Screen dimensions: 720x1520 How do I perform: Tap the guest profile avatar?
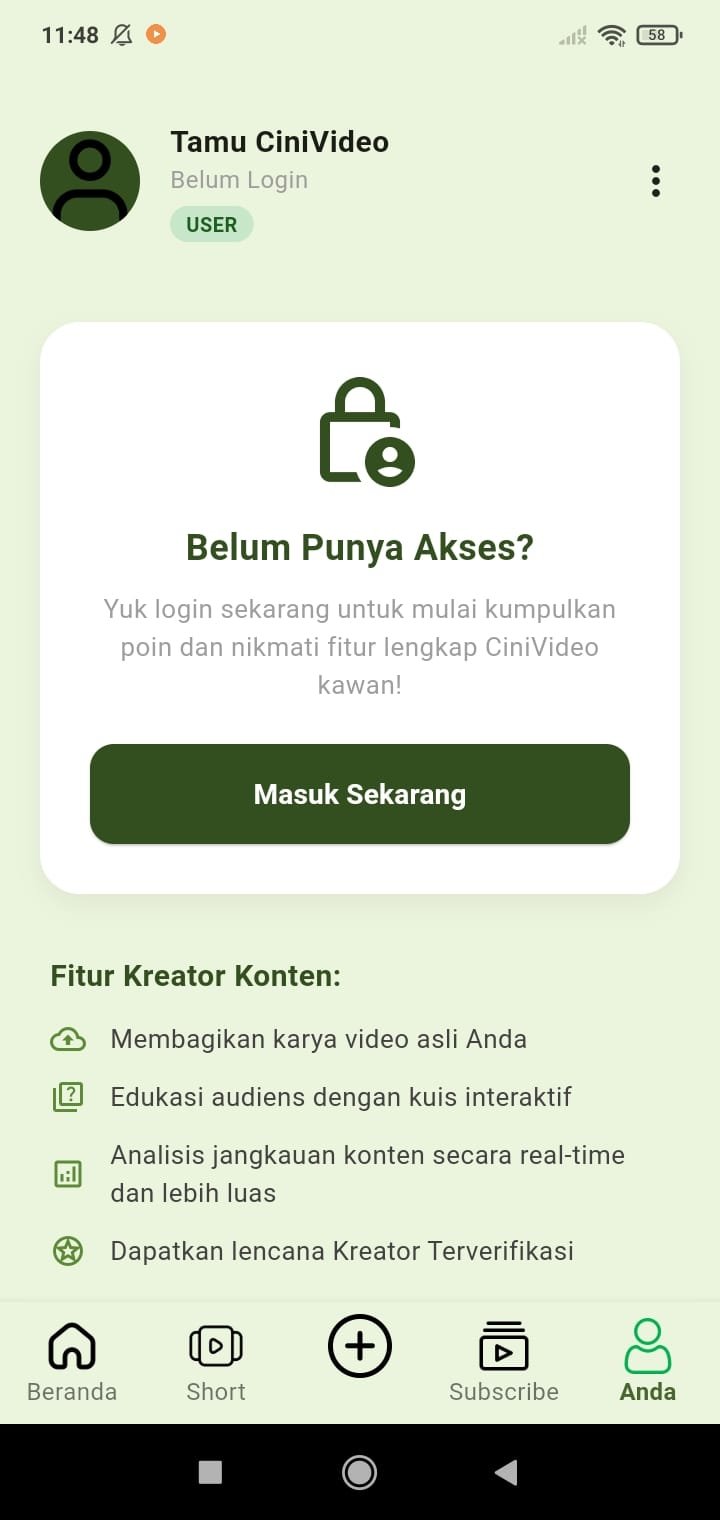tap(89, 181)
